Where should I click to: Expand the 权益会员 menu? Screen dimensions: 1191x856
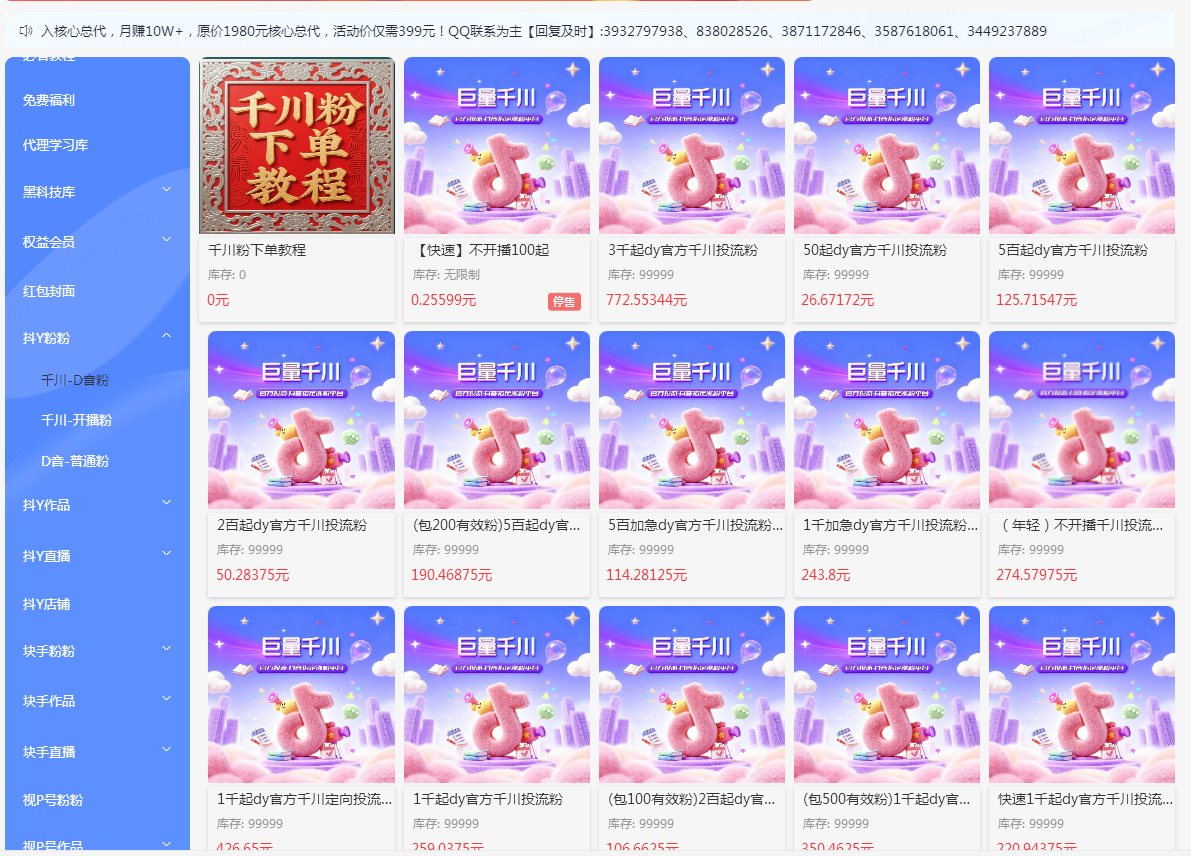(96, 241)
